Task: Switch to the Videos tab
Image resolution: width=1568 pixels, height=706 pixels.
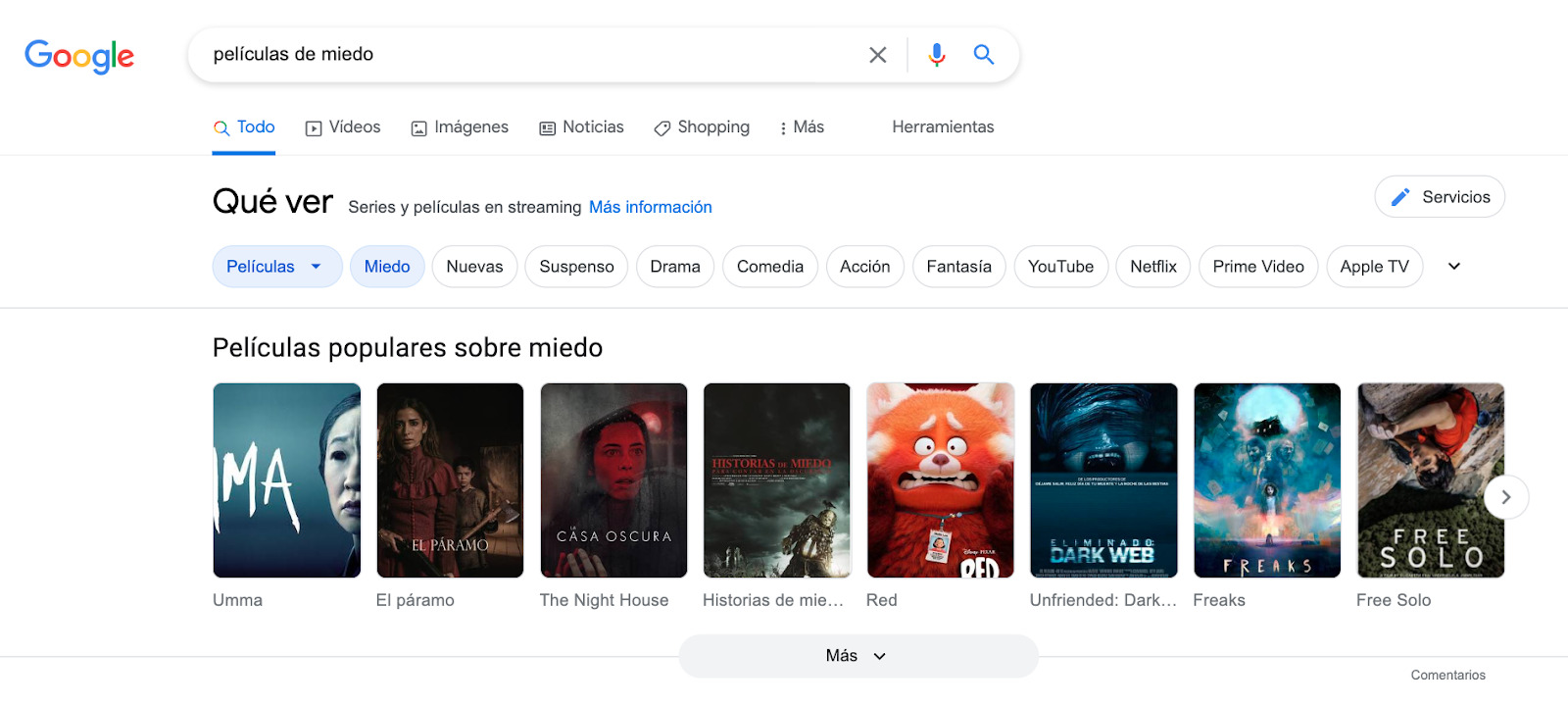Action: 343,127
